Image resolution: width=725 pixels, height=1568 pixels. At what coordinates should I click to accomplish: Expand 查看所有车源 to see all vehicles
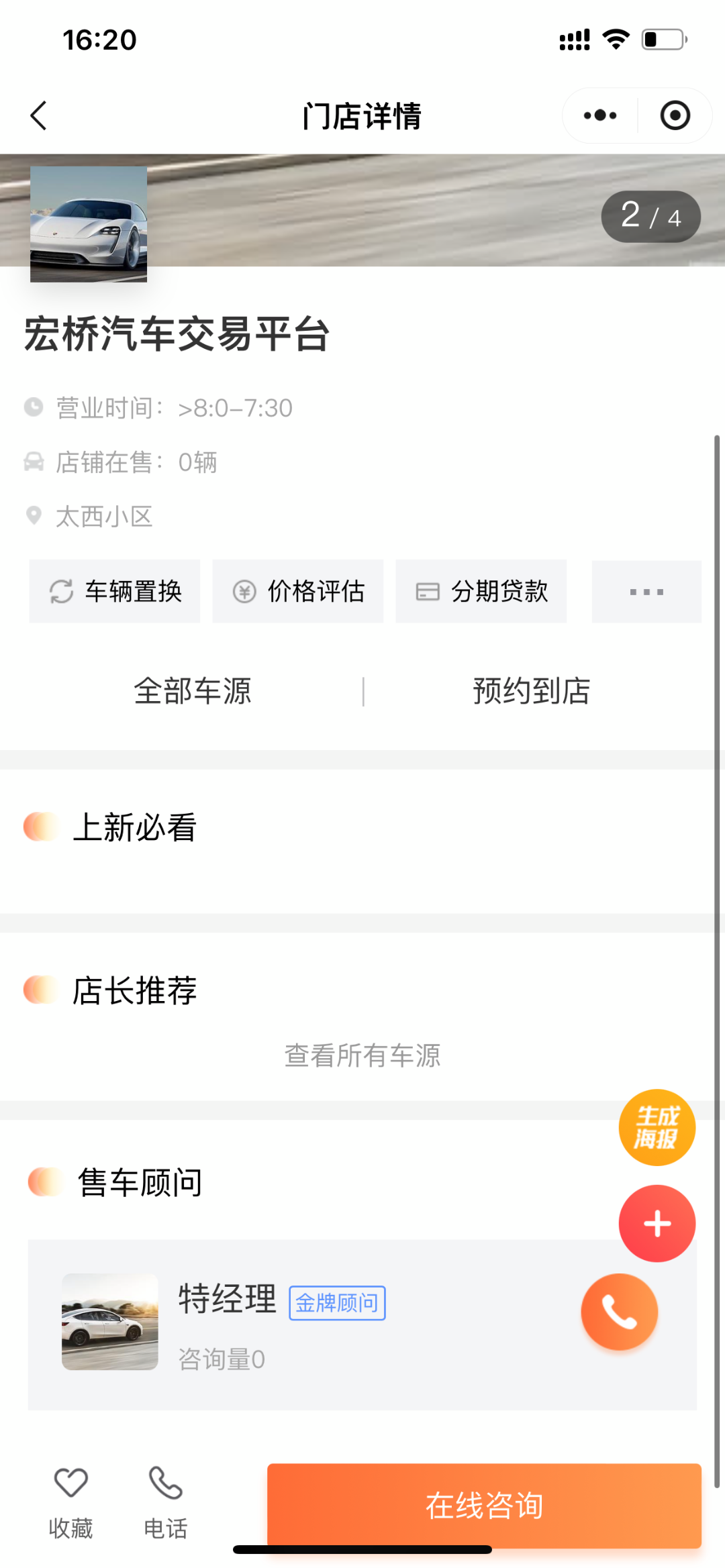click(362, 1055)
